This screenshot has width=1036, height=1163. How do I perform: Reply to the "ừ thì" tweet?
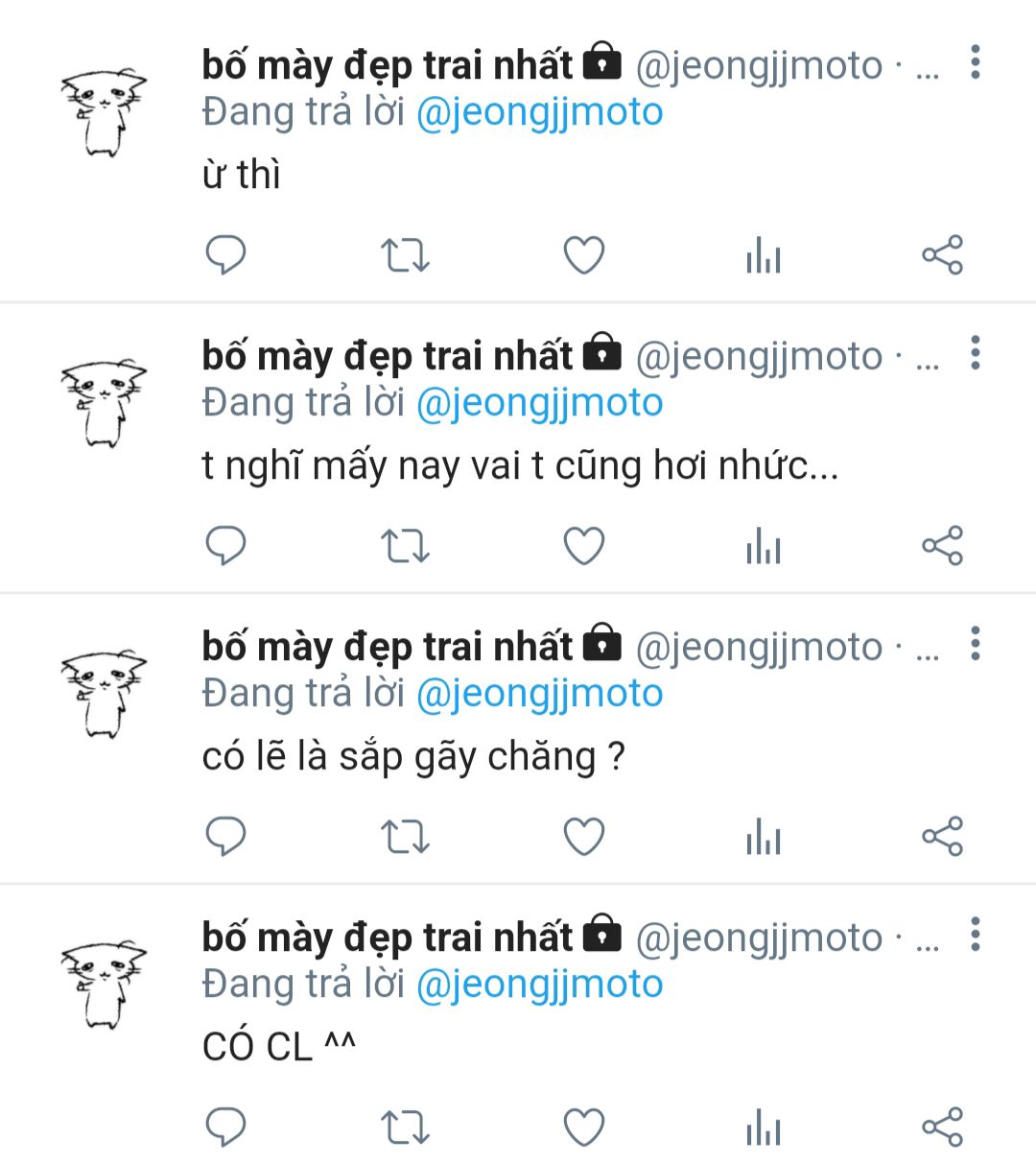pos(226,255)
